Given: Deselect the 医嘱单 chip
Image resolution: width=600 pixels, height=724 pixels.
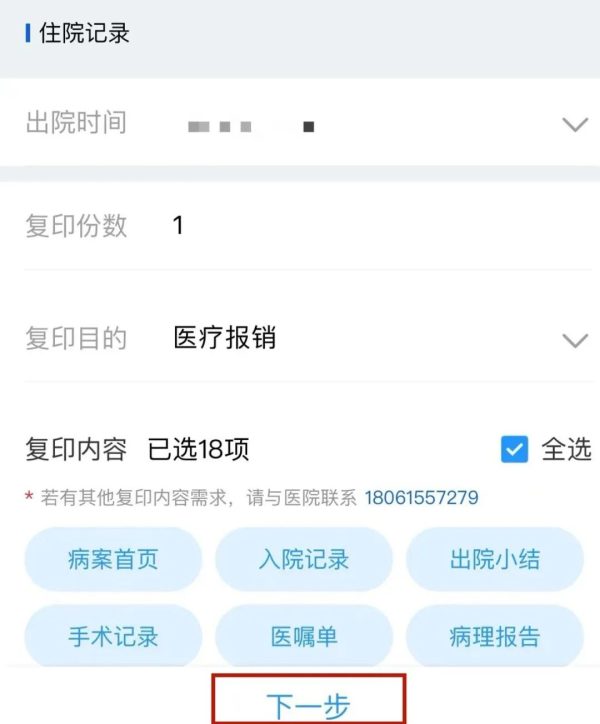Looking at the screenshot, I should (x=304, y=636).
